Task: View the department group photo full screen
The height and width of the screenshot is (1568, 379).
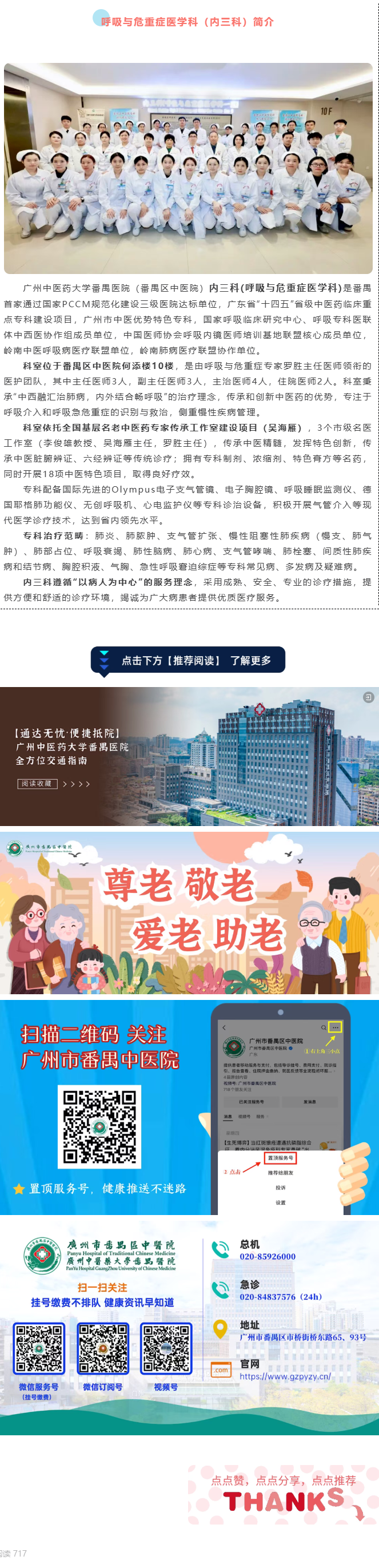Action: pyautogui.click(x=189, y=168)
